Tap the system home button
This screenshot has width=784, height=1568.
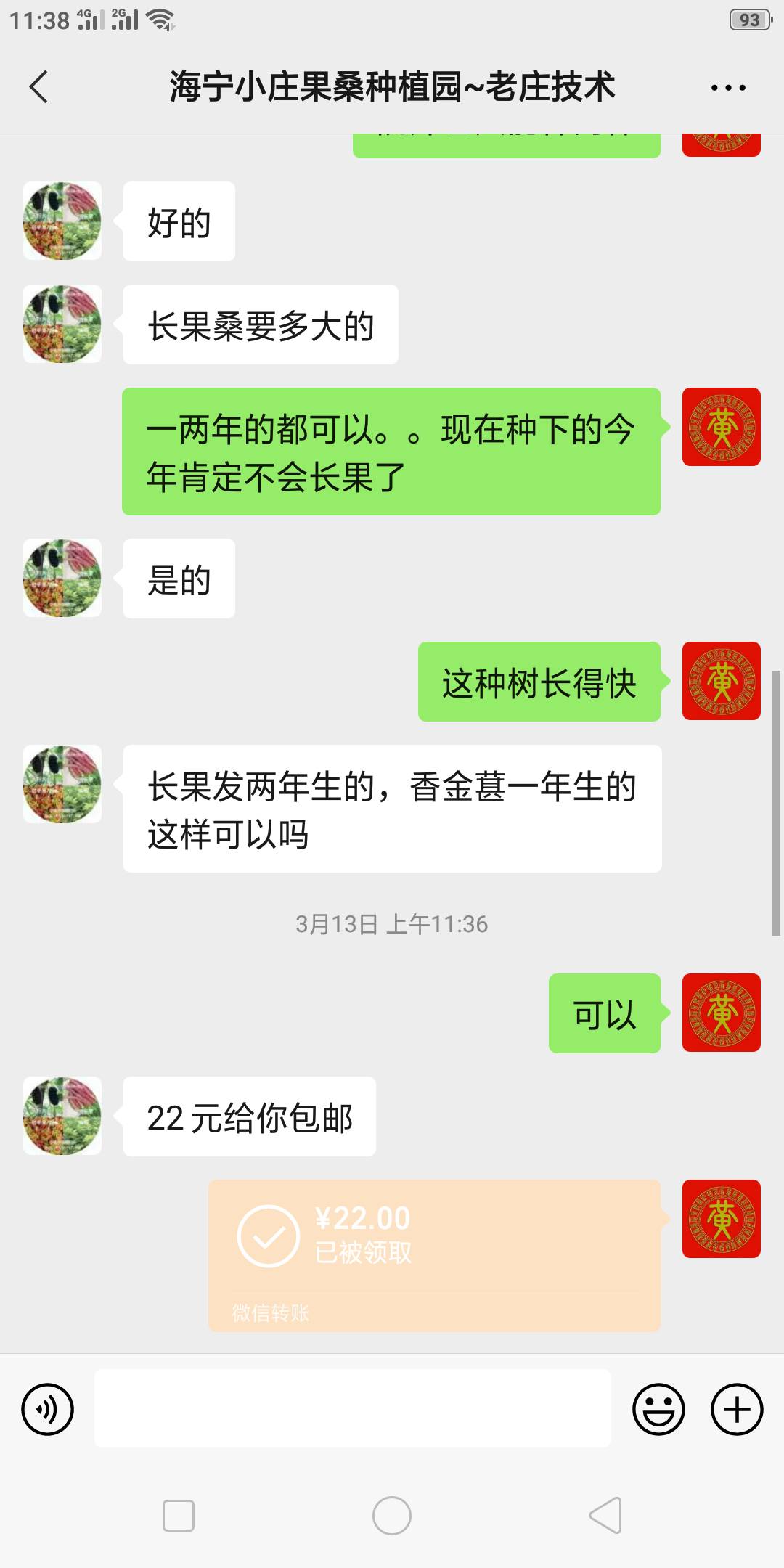(x=392, y=1516)
